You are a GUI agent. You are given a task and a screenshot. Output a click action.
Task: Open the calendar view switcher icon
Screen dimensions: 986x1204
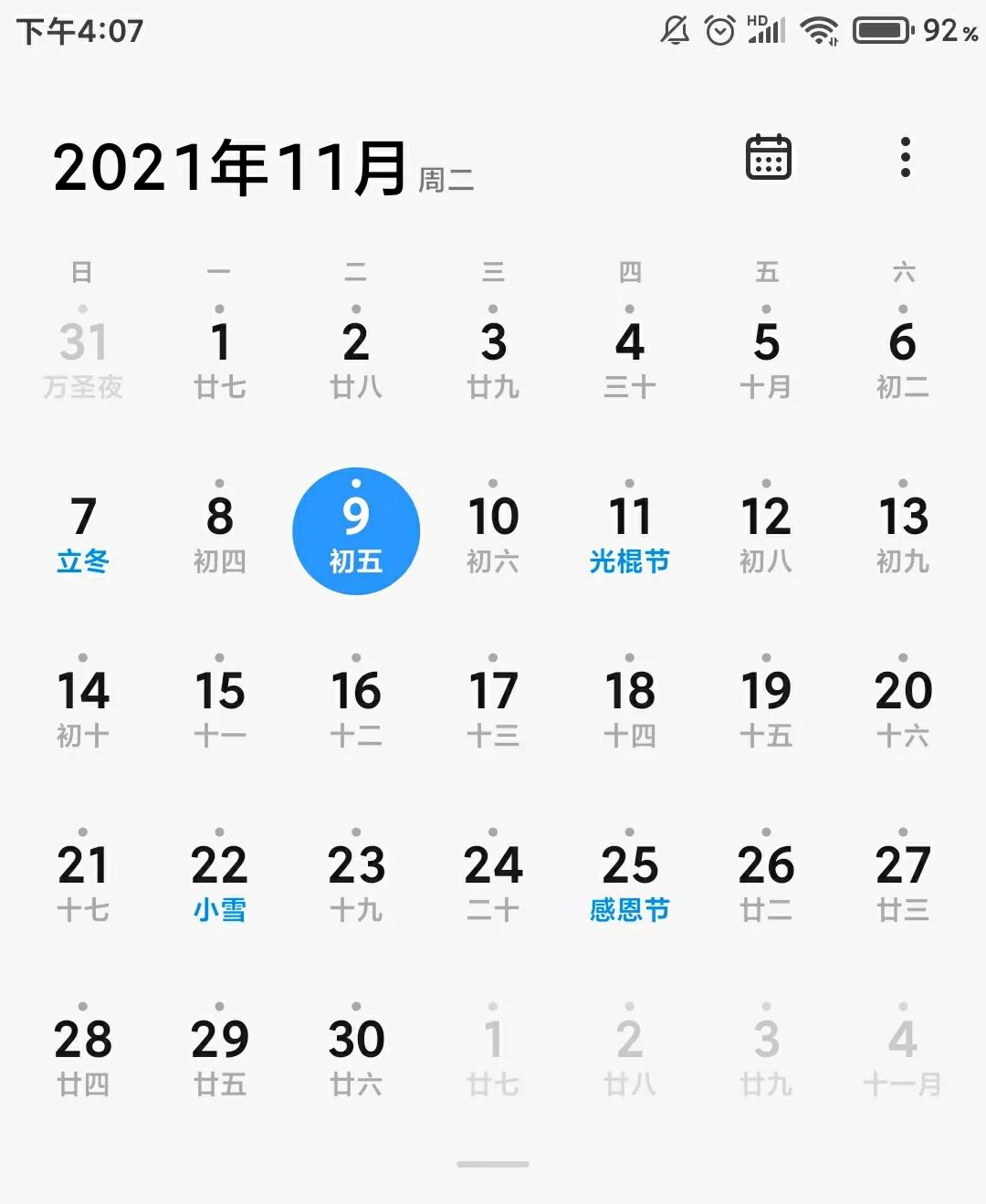click(x=769, y=157)
